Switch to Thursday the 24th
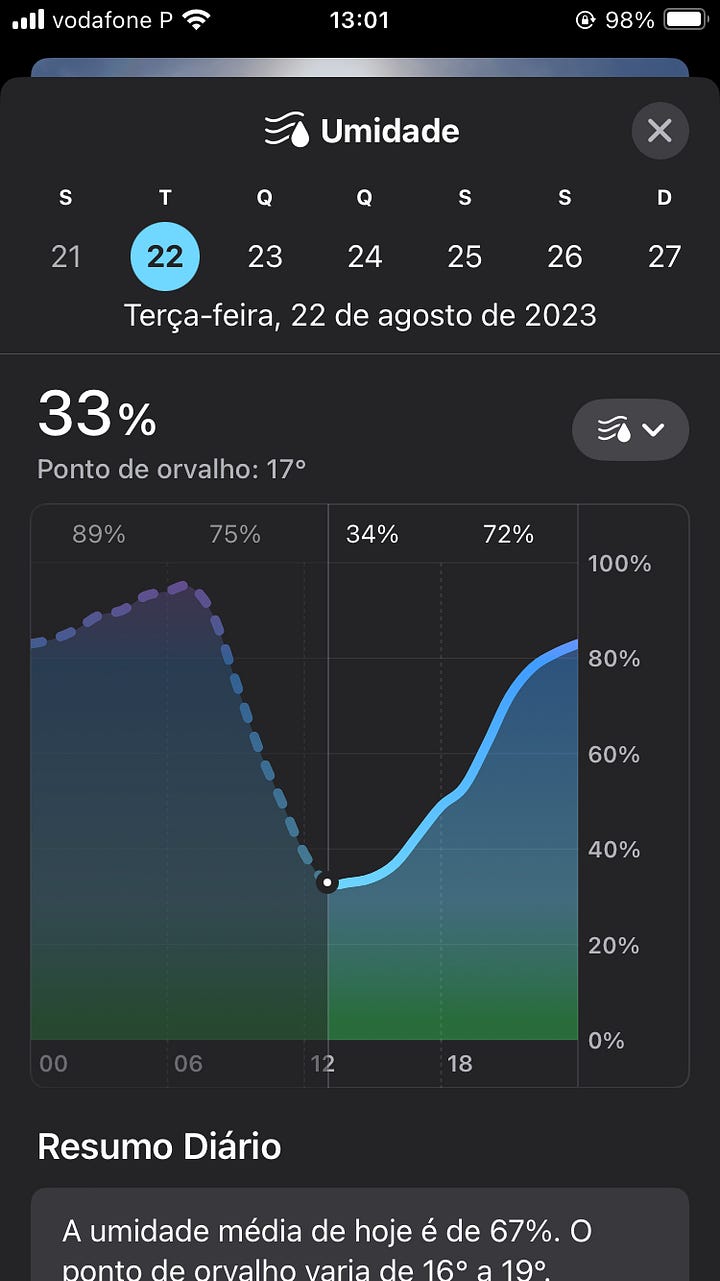Screen dimensions: 720x1281 click(365, 257)
